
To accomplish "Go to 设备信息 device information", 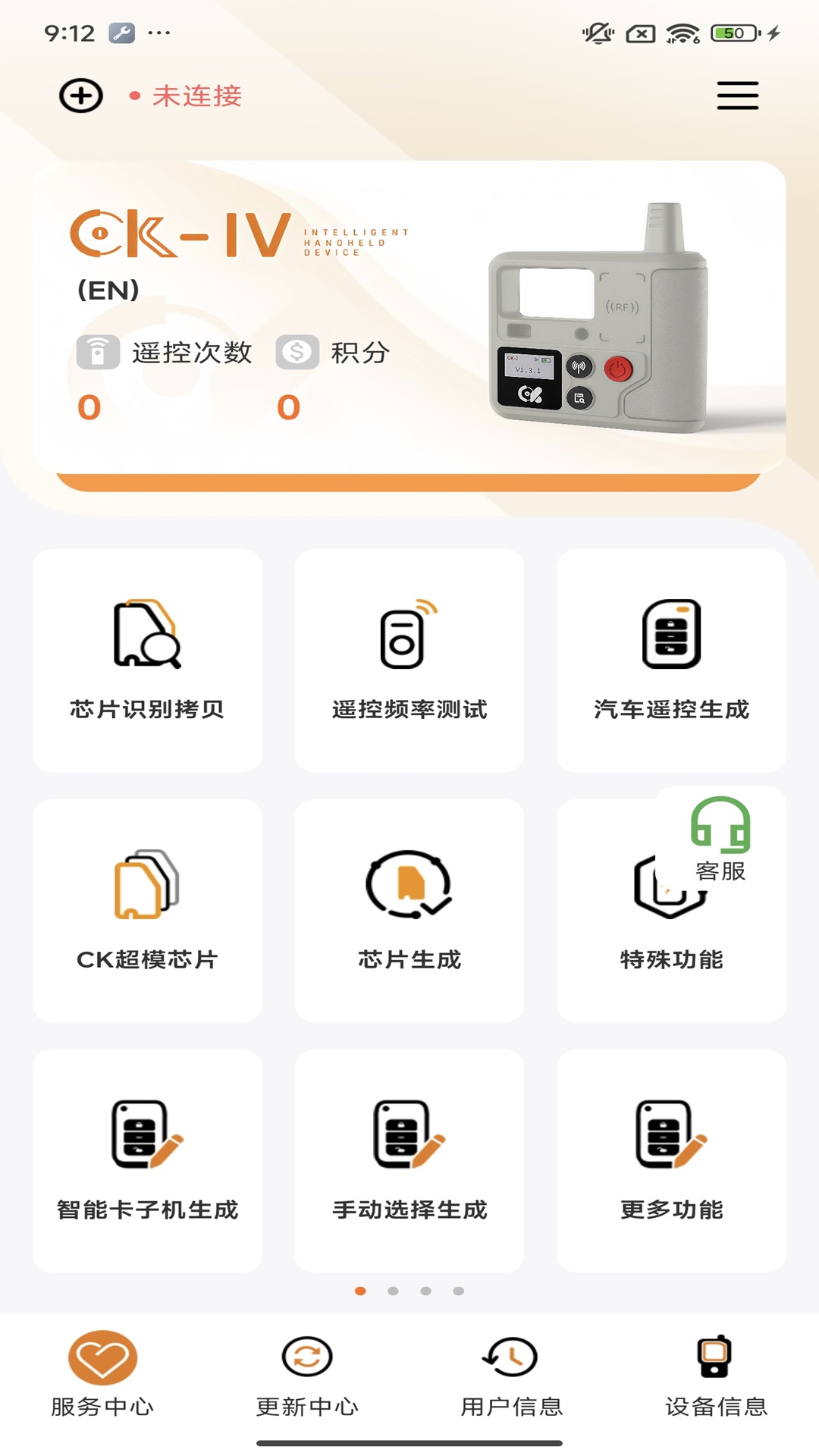I will 716,1380.
